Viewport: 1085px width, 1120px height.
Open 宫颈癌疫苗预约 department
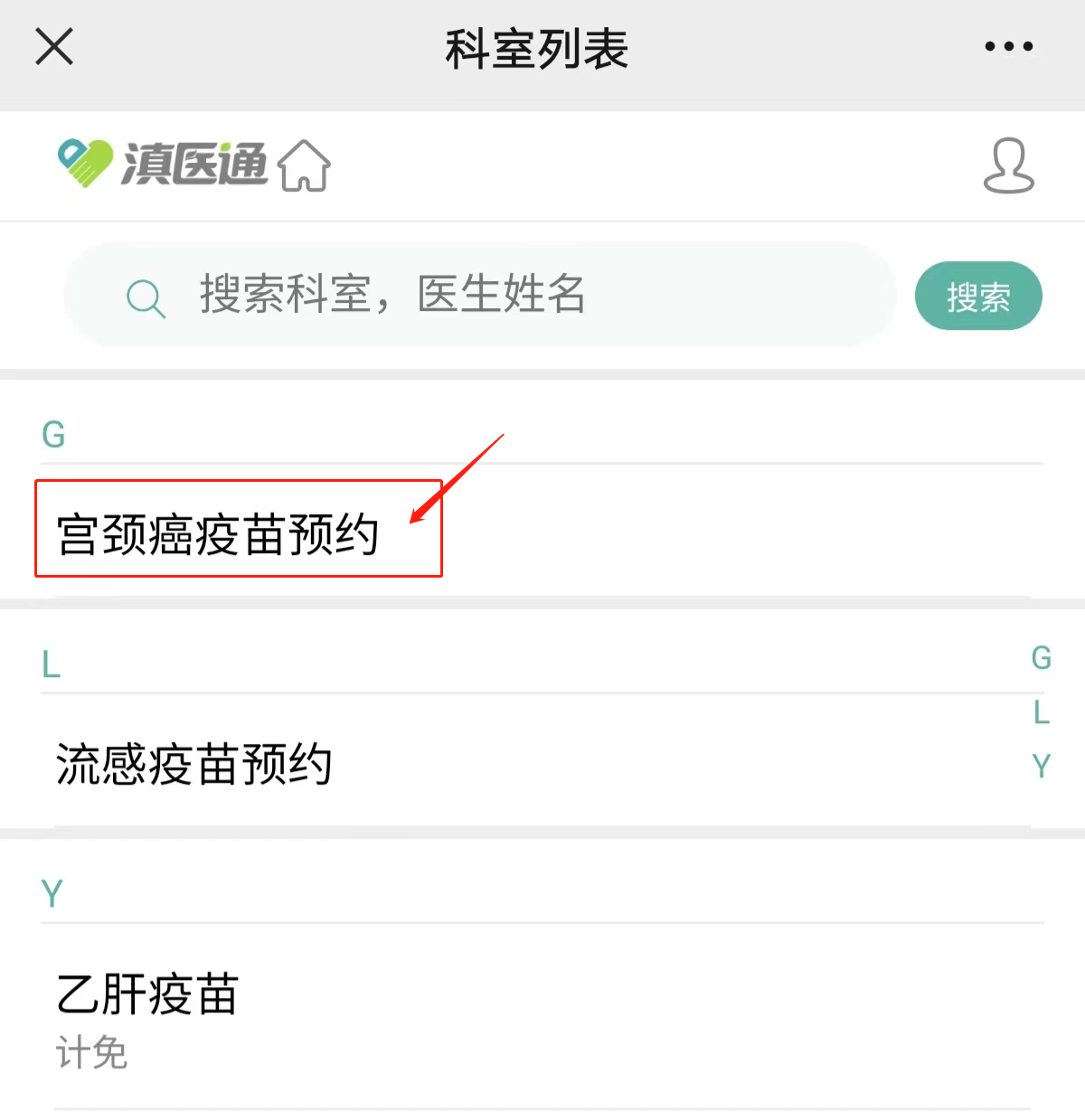click(218, 533)
